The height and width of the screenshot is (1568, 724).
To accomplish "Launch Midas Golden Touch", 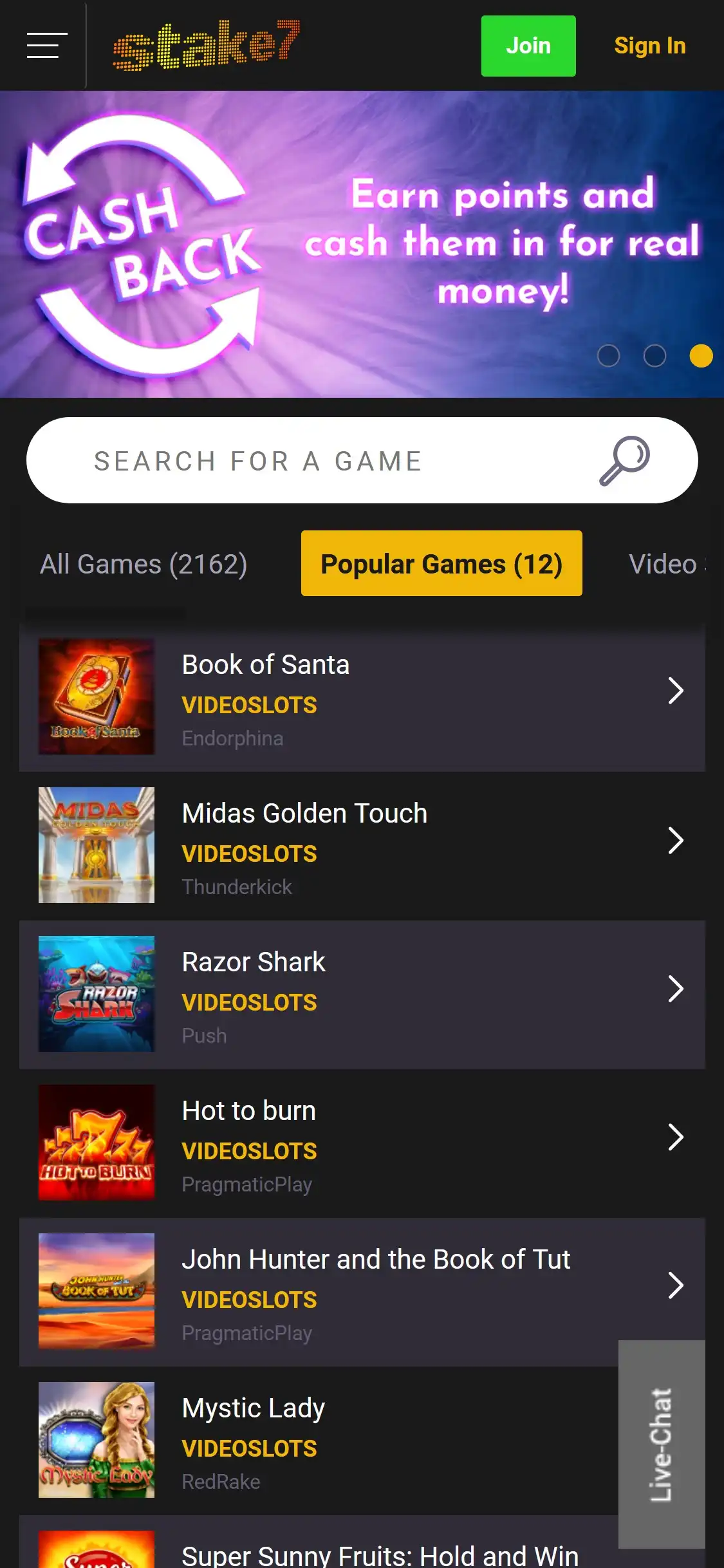I will point(362,845).
